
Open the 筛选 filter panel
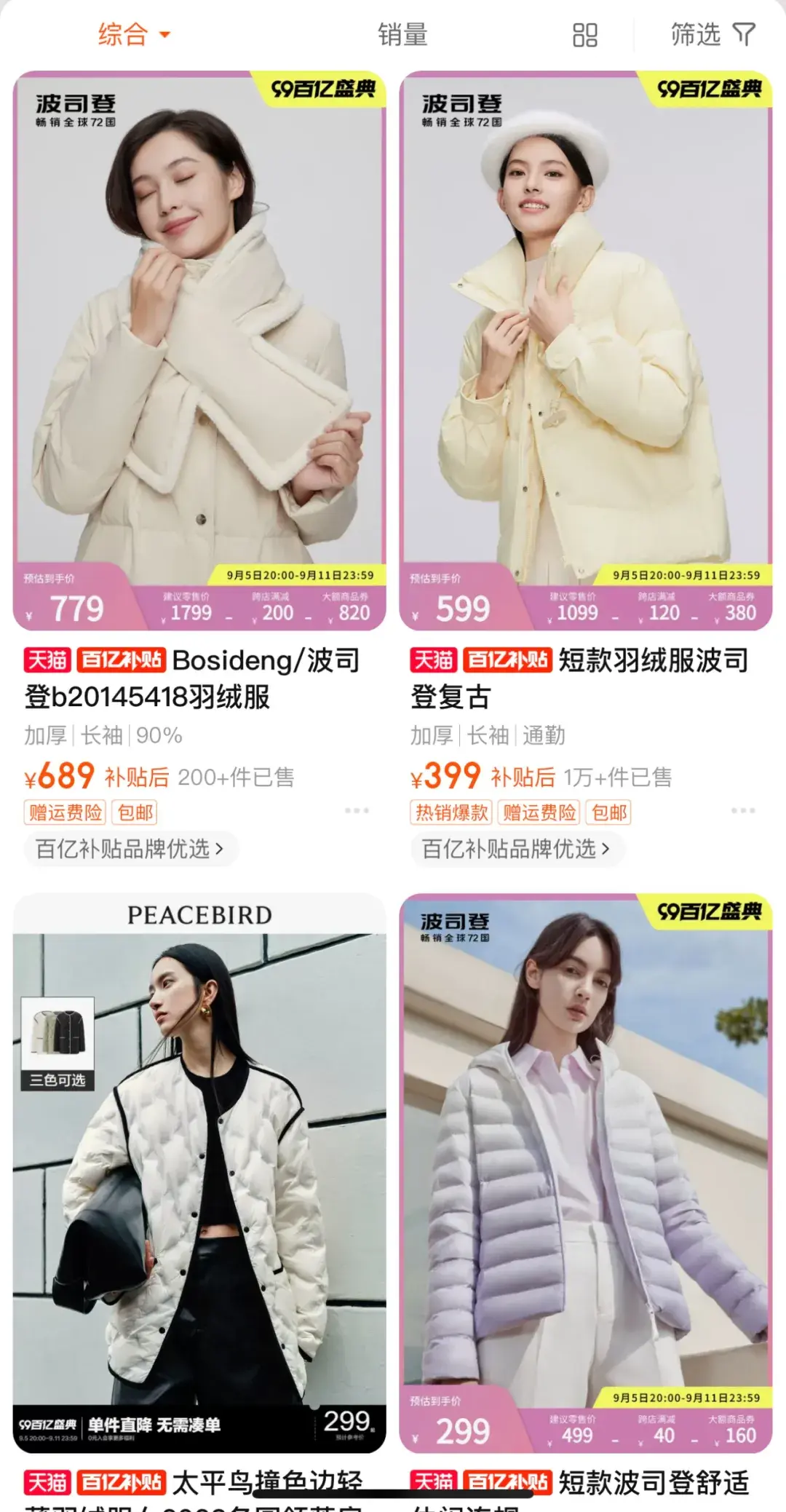(x=712, y=34)
